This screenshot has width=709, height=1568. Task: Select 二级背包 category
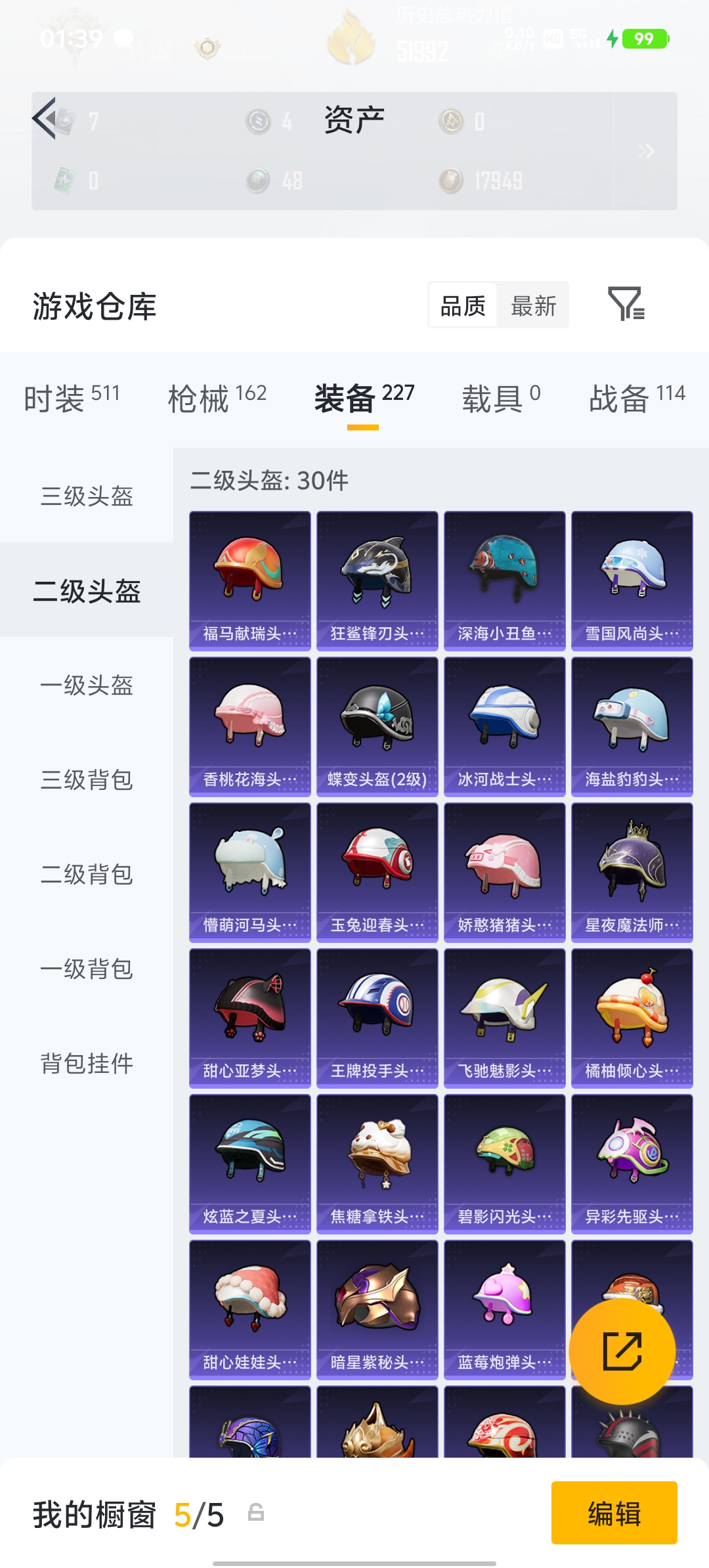[x=87, y=875]
